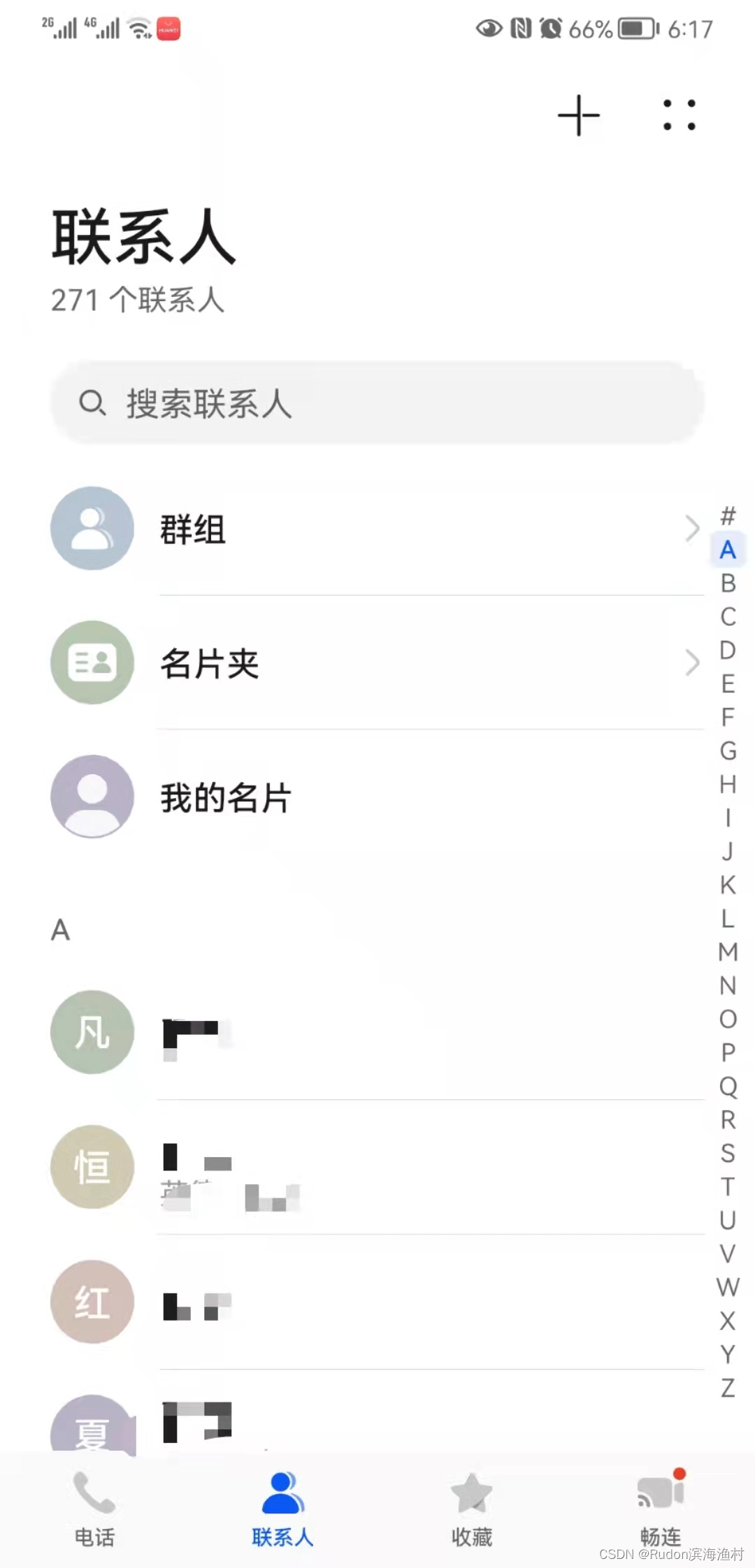Viewport: 755px width, 1568px height.
Task: Jump to letter S in the index
Action: (x=728, y=1153)
